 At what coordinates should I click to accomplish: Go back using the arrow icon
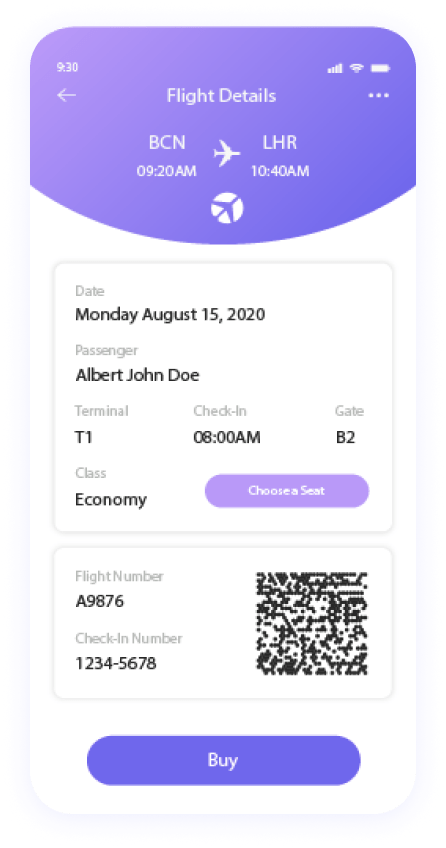pyautogui.click(x=66, y=95)
